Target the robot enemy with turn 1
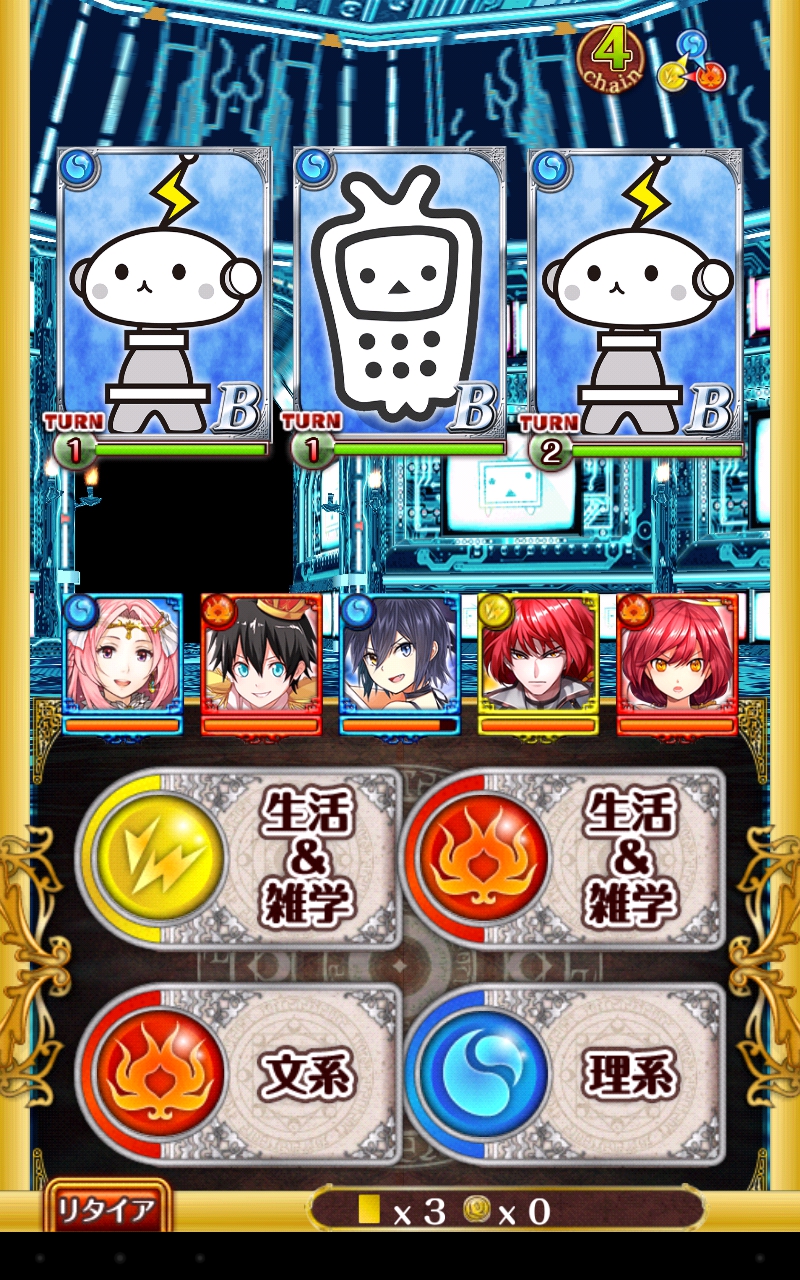Image resolution: width=800 pixels, height=1280 pixels. coord(164,295)
